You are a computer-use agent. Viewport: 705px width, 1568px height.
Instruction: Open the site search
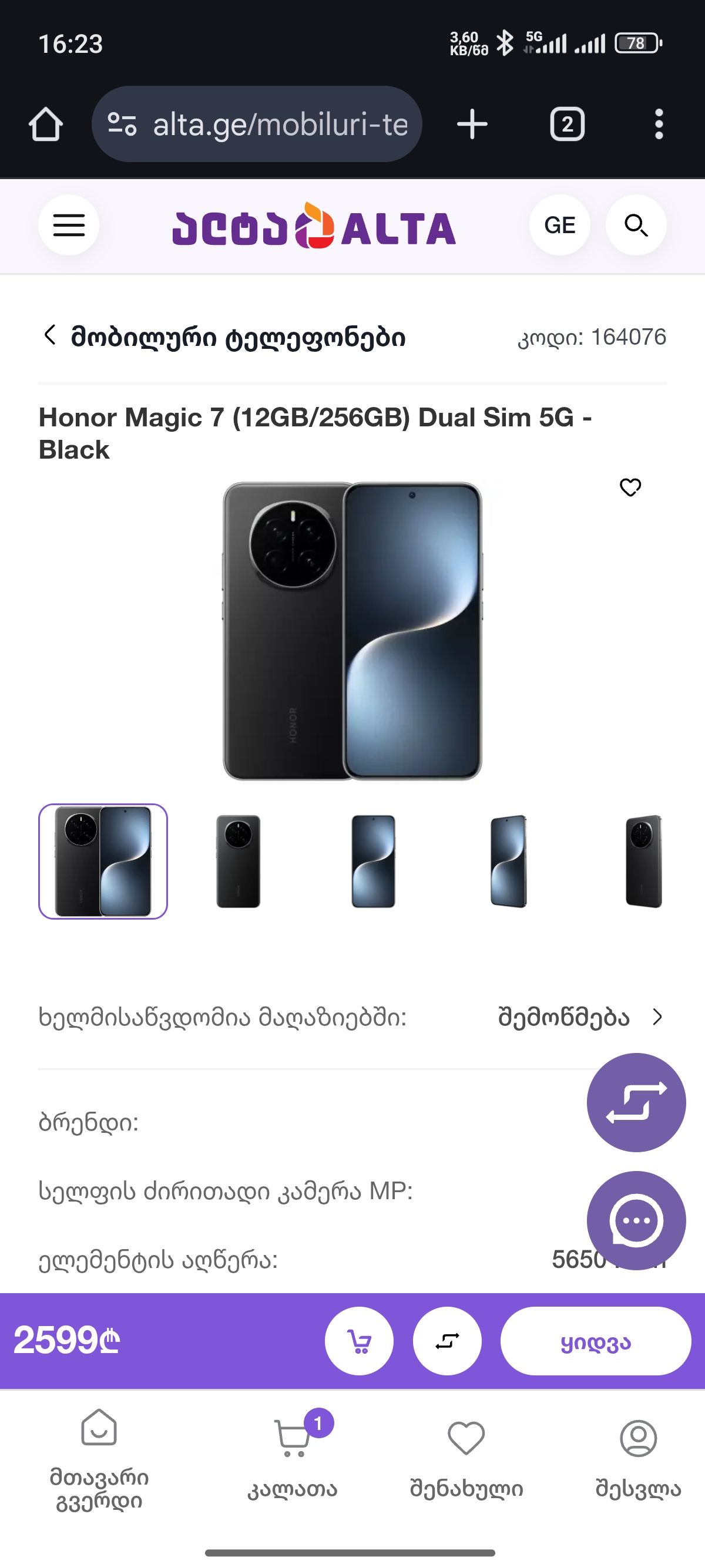point(636,226)
